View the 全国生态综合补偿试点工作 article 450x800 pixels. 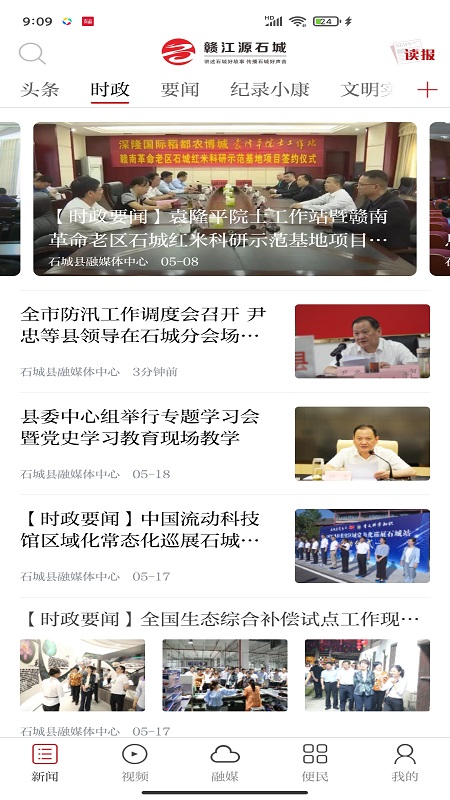225,673
